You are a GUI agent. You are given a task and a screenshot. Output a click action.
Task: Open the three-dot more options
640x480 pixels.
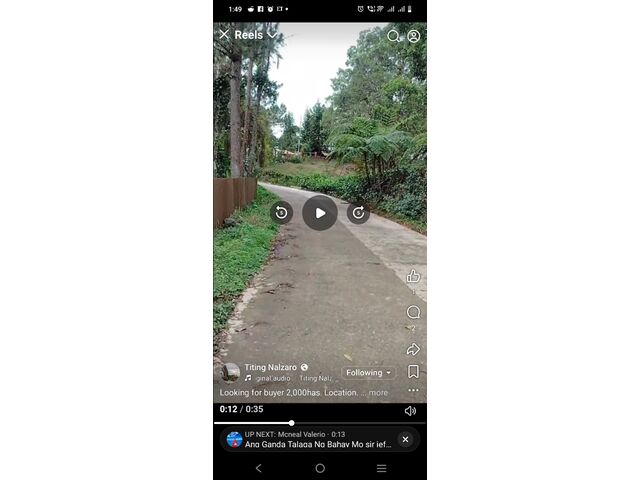point(413,390)
